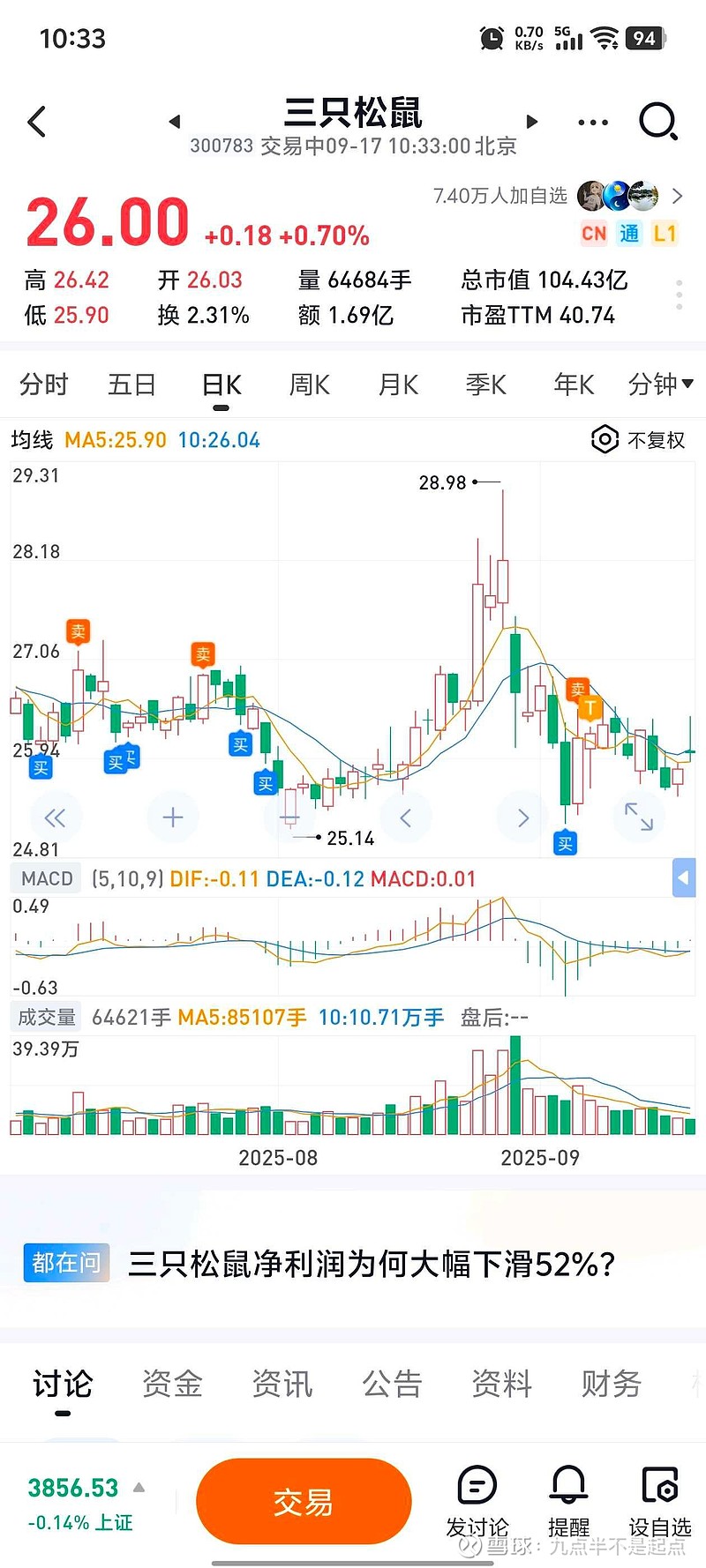Tap the orange 交易 button
This screenshot has width=706, height=1568.
304,1502
